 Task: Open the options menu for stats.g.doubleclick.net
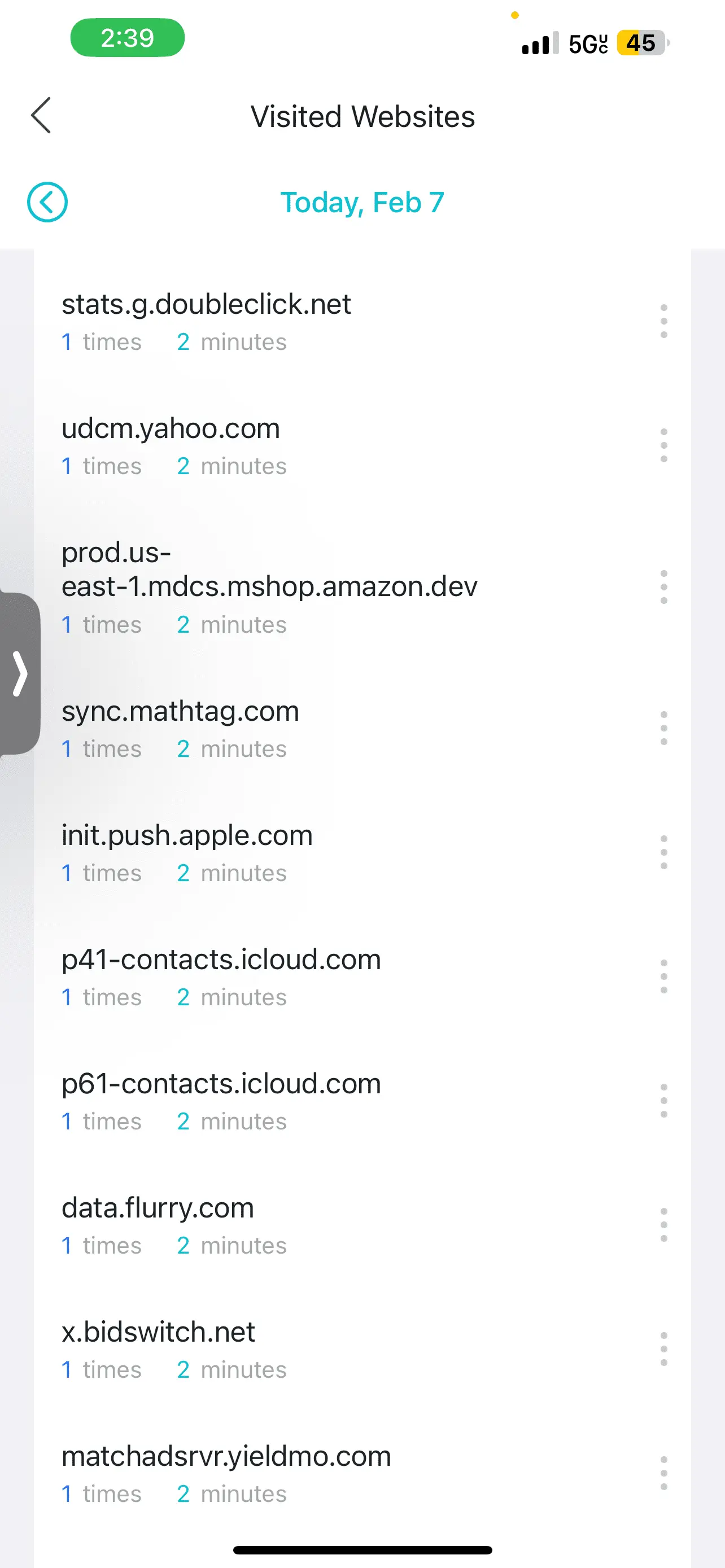(x=663, y=322)
